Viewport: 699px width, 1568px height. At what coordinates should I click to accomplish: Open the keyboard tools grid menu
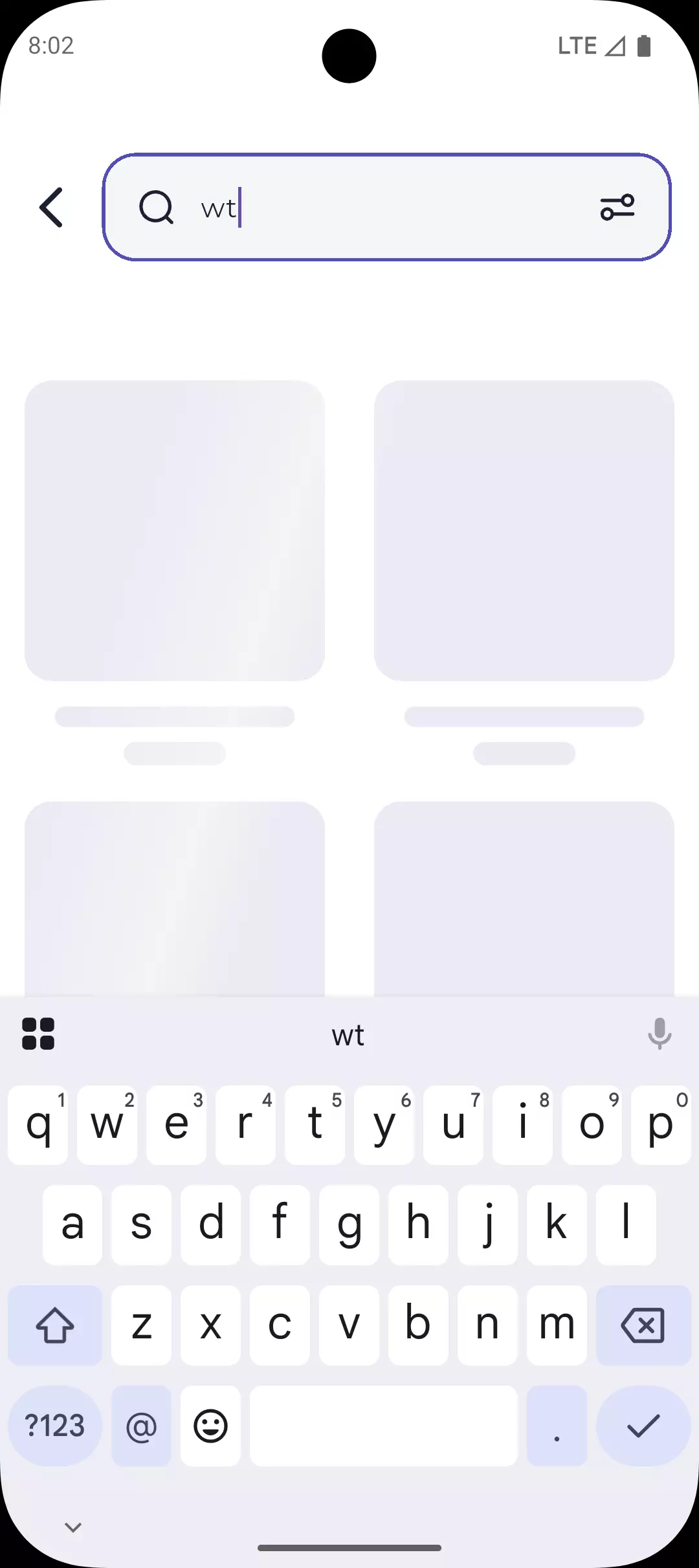(38, 1033)
